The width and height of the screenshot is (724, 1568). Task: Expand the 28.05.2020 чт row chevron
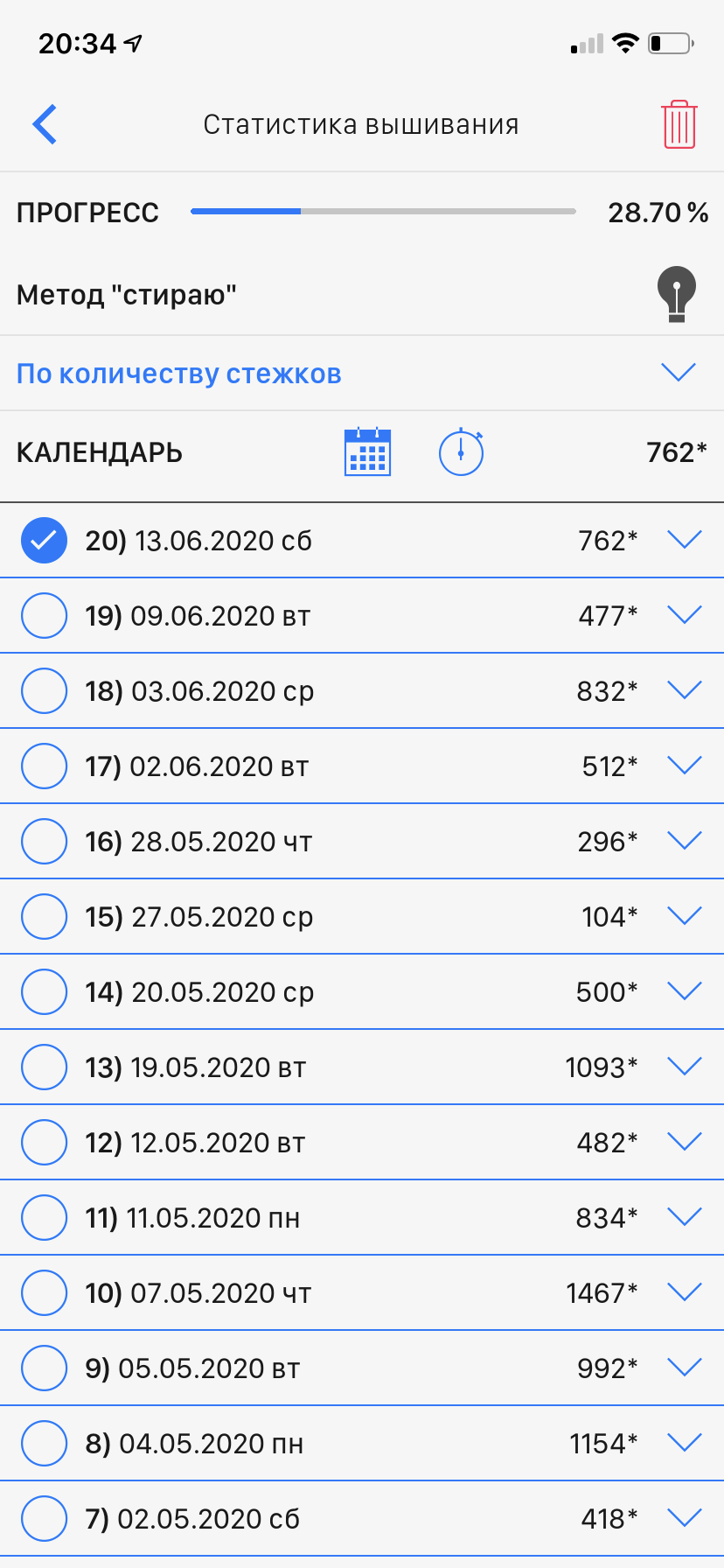pos(684,842)
